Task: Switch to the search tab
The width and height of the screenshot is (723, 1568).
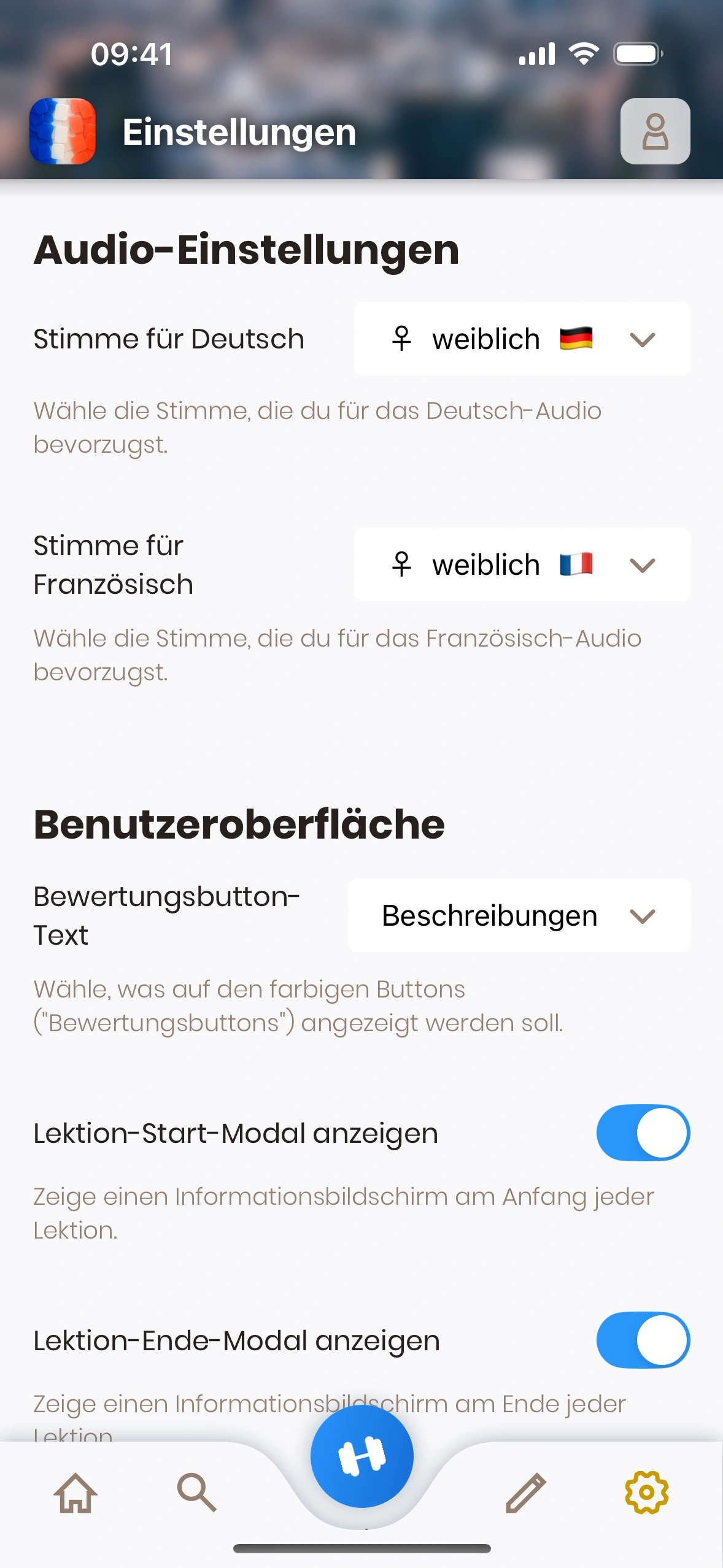Action: (196, 1492)
